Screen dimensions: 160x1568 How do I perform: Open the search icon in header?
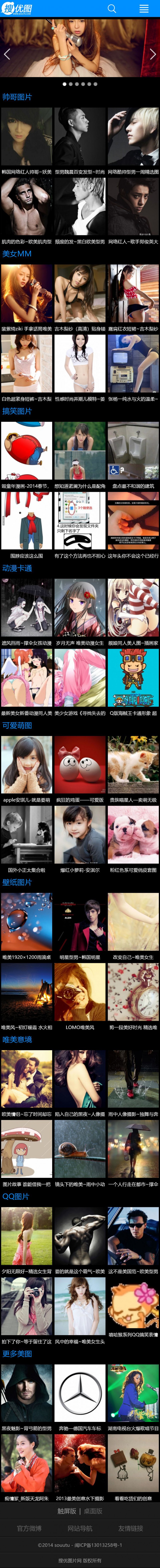(x=112, y=9)
